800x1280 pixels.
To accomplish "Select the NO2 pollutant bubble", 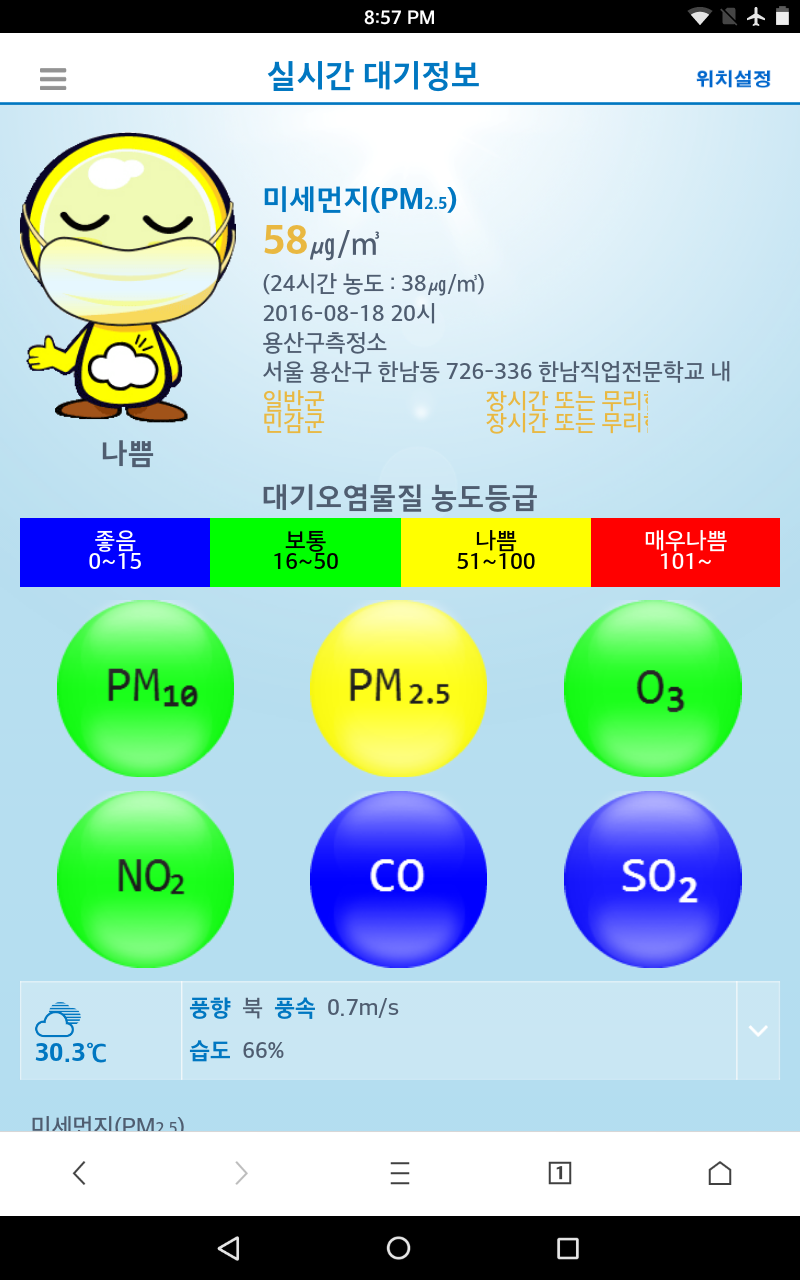I will [x=146, y=879].
